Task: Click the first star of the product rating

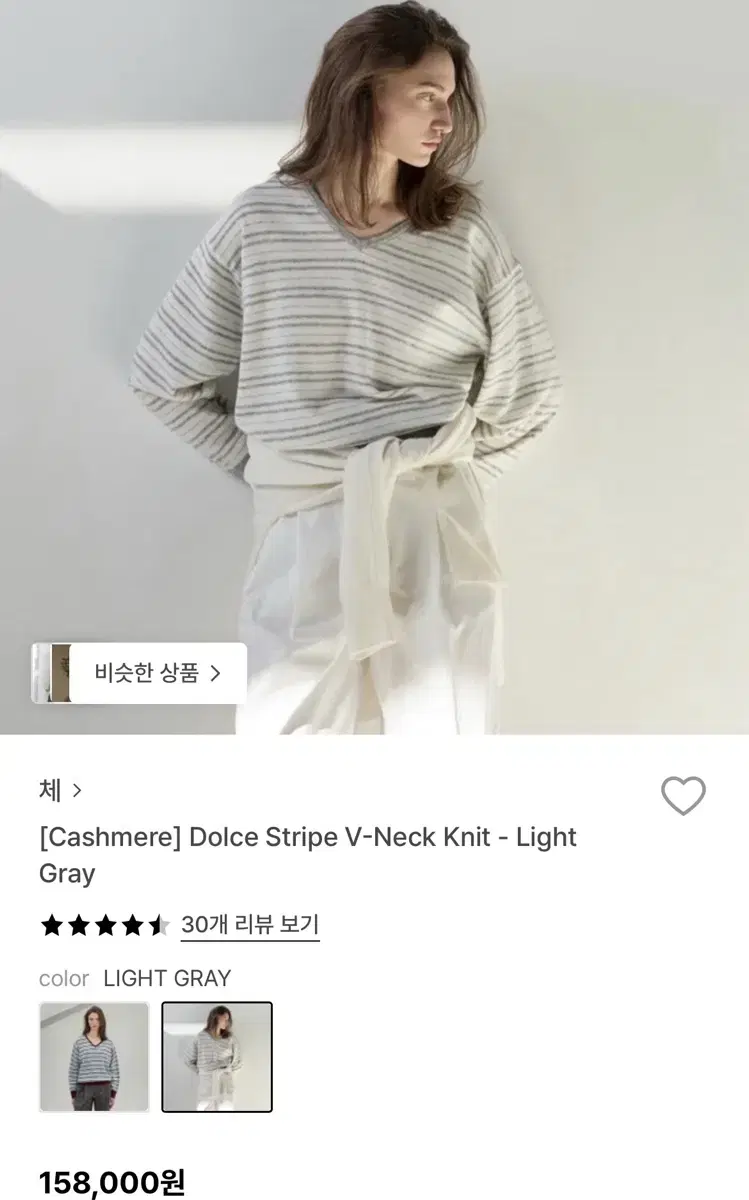Action: (53, 925)
